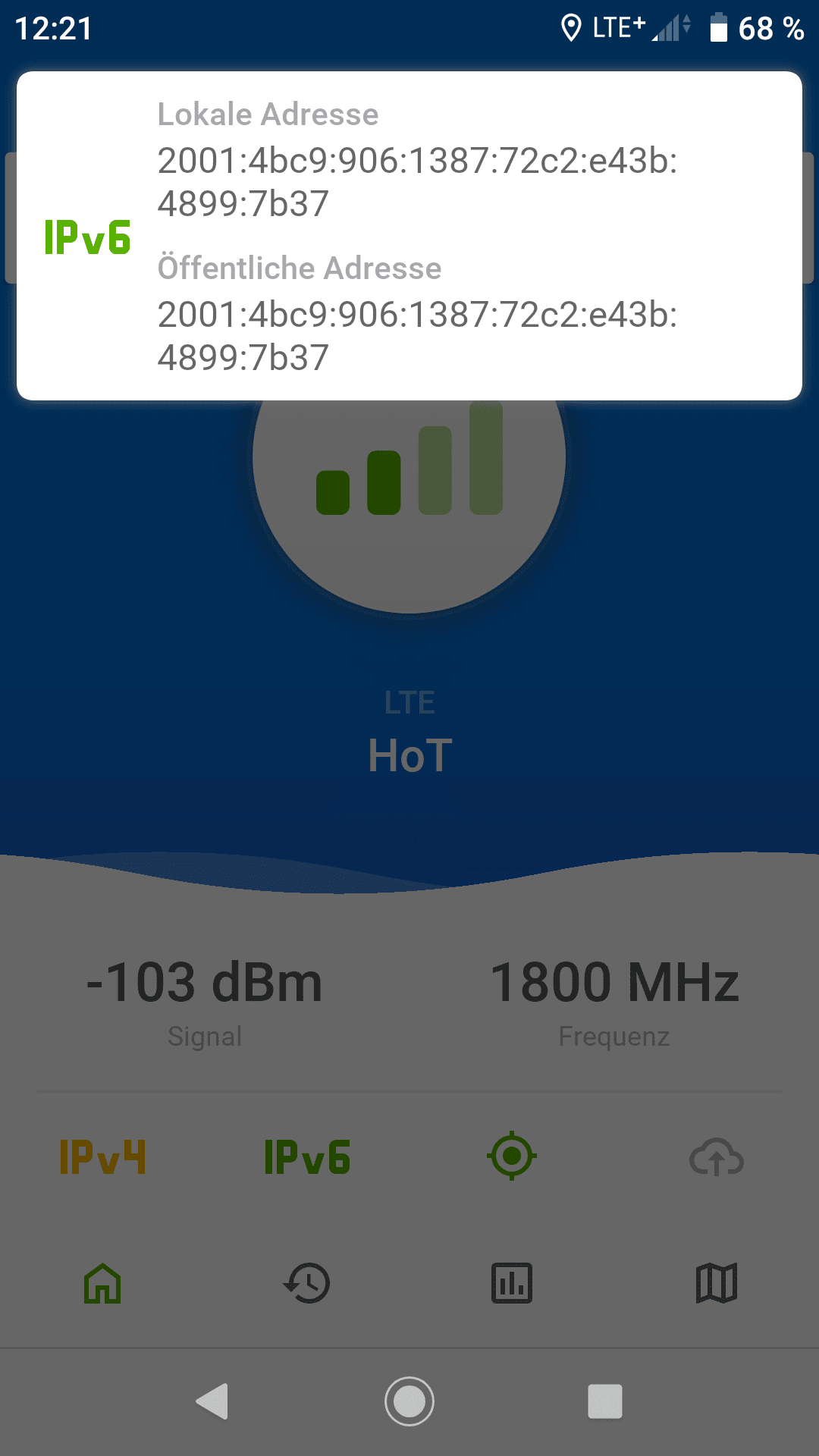Tap the cloud upload icon

716,1157
